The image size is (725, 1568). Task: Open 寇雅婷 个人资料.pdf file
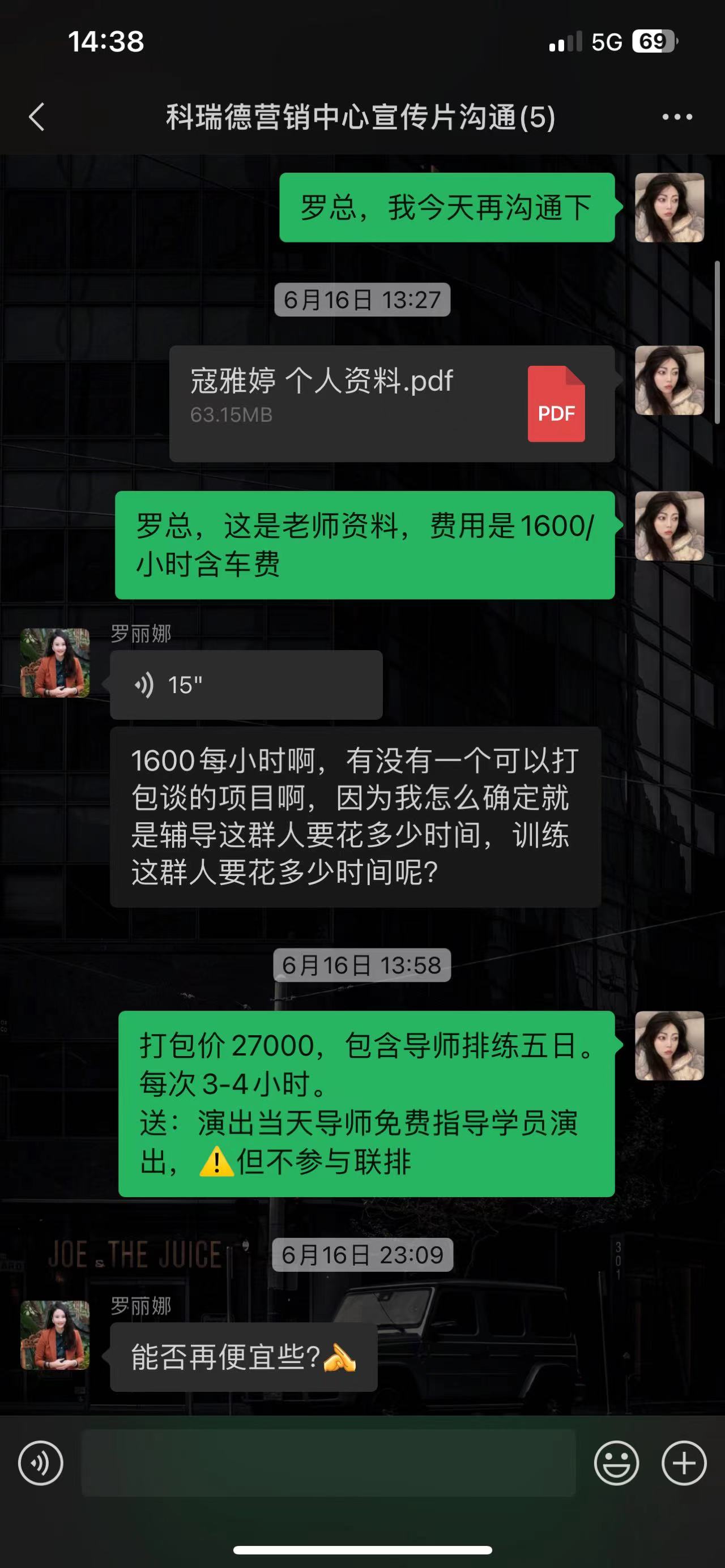pos(391,404)
